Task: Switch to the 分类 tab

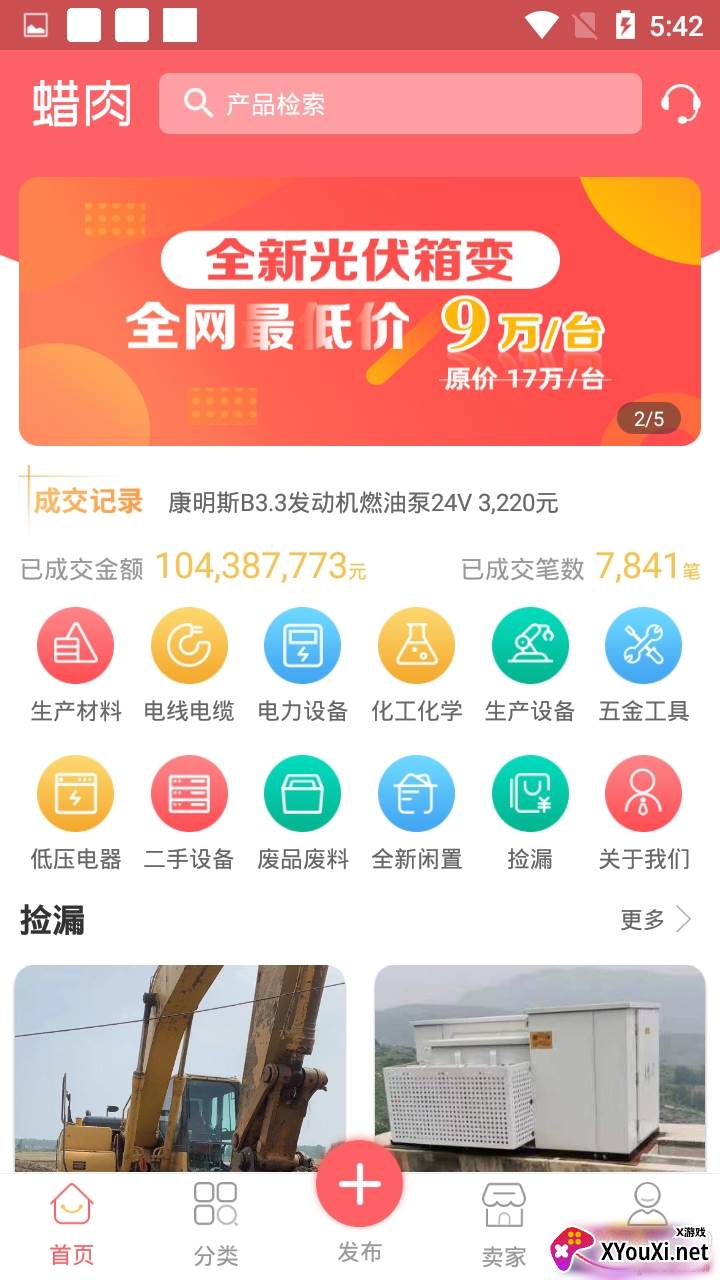Action: pos(216,1222)
